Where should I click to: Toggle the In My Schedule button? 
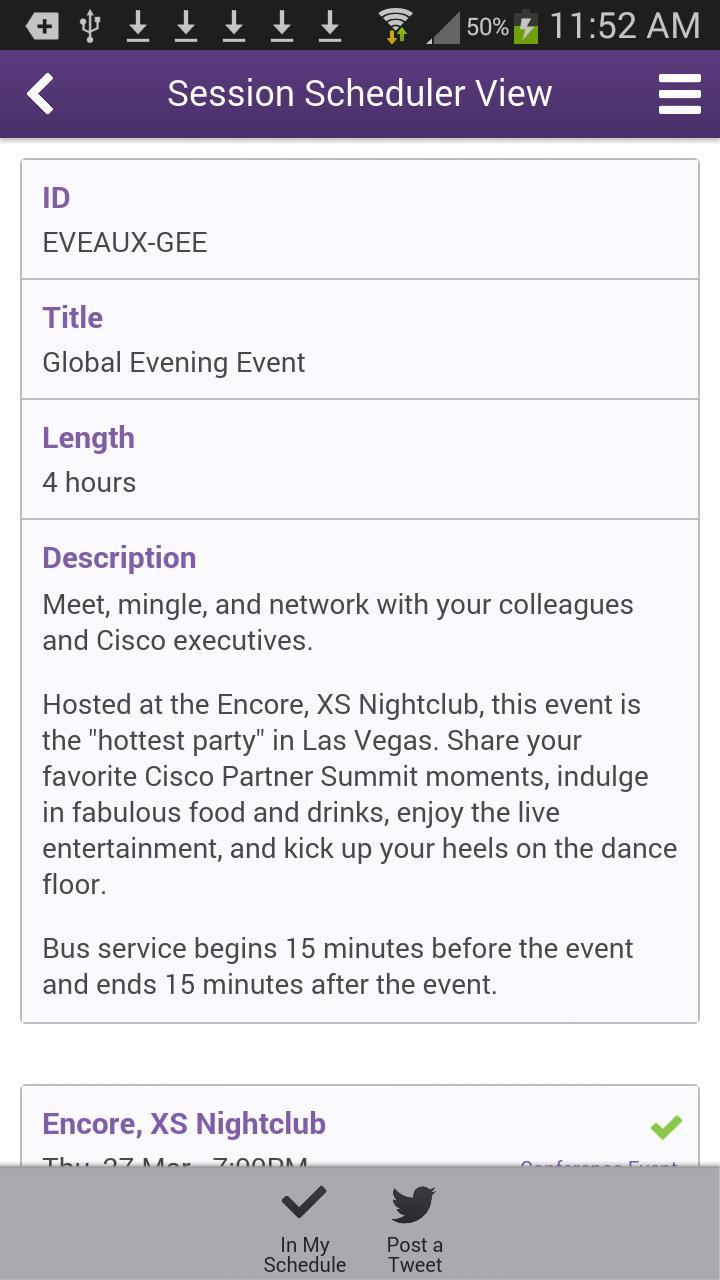305,1228
